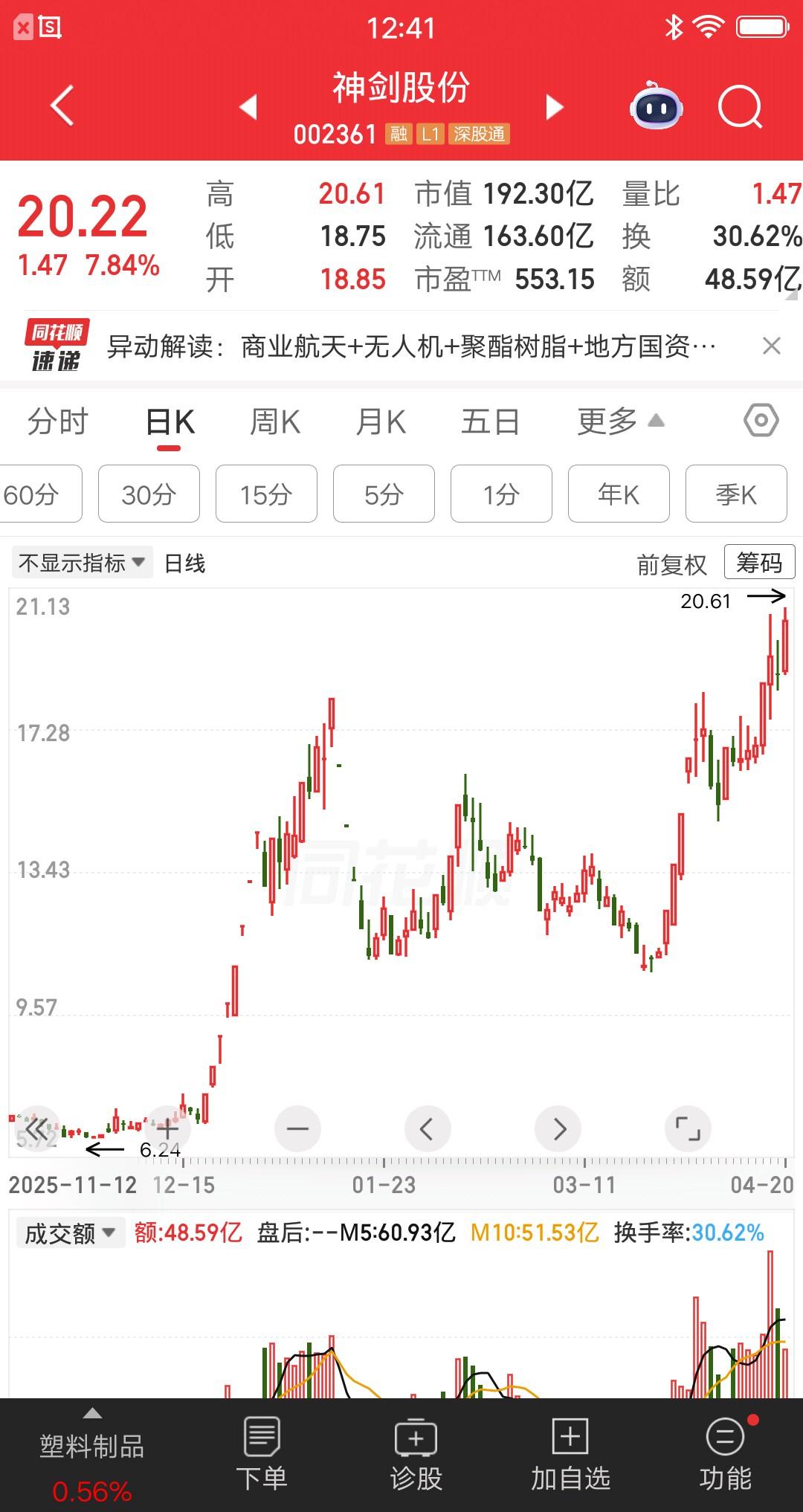Zoom in chart using plus icon

[168, 1128]
